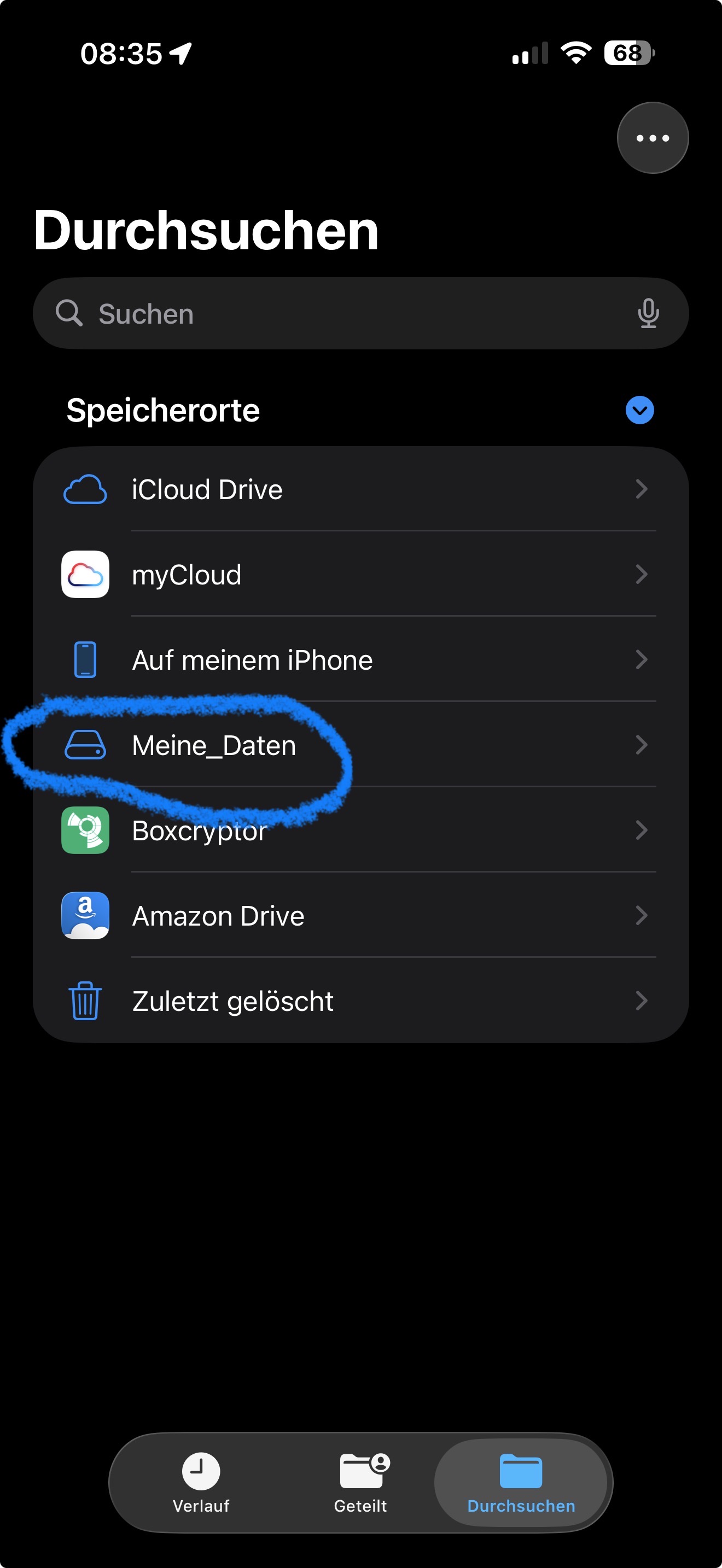This screenshot has width=722, height=1568.
Task: Tap the Suchen search field
Action: coord(360,313)
